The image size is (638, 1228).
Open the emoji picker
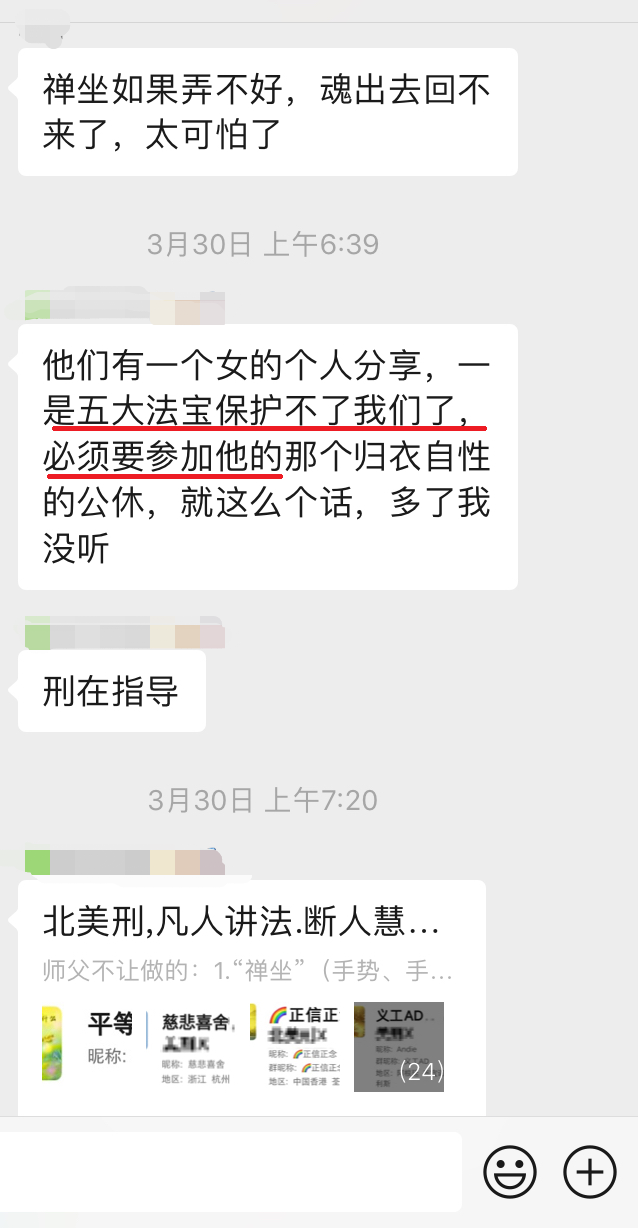(510, 1171)
